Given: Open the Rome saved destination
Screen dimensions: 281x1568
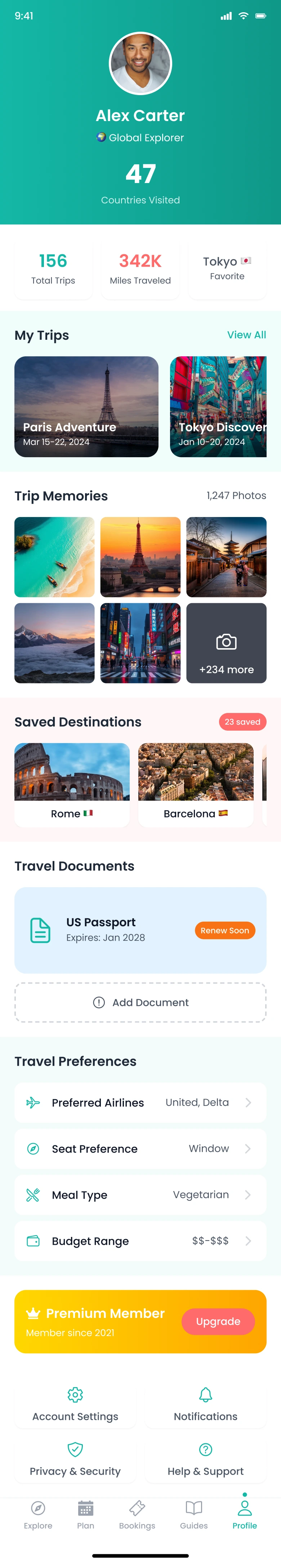Looking at the screenshot, I should point(72,784).
